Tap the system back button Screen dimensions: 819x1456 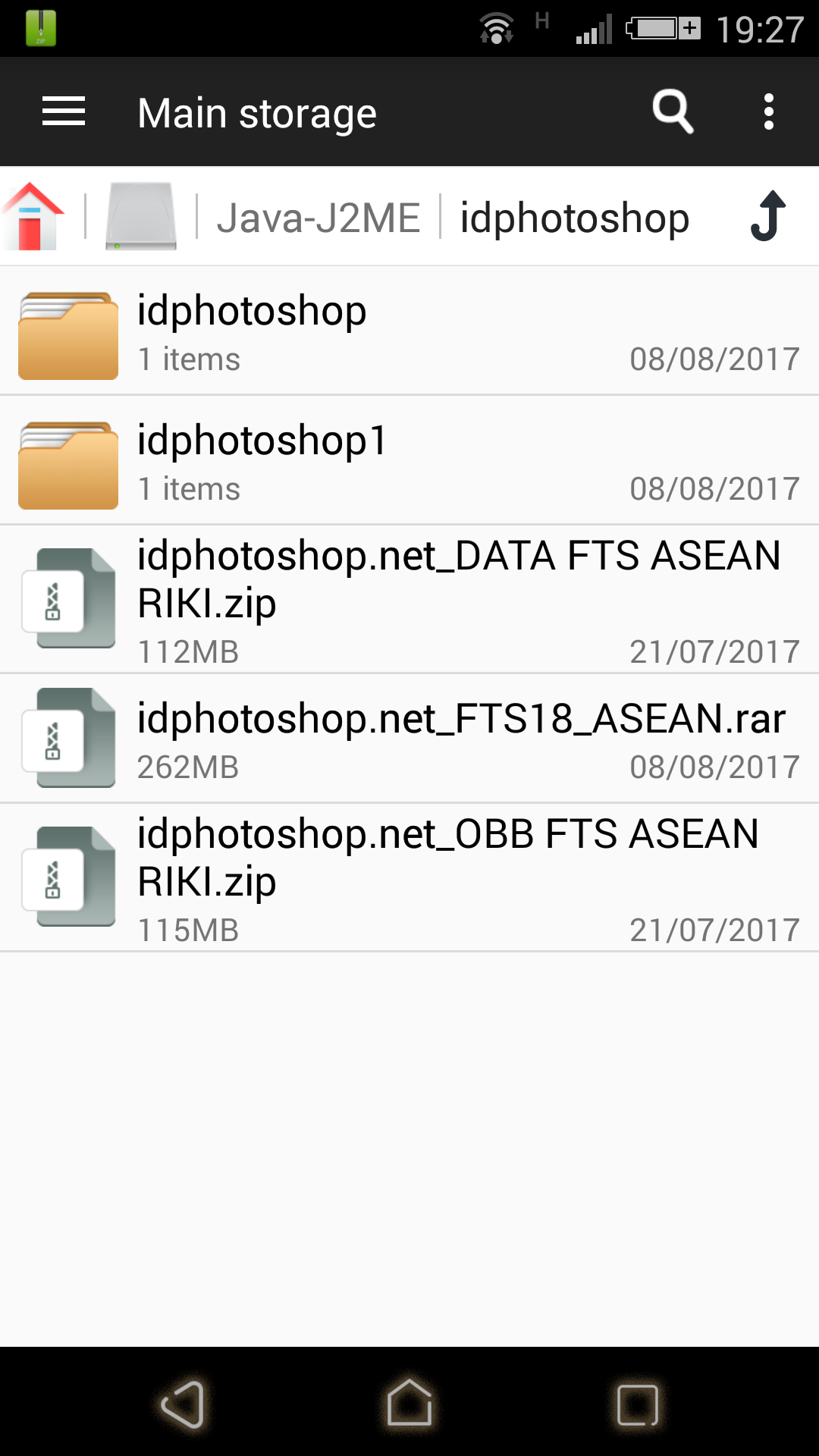point(183,1404)
